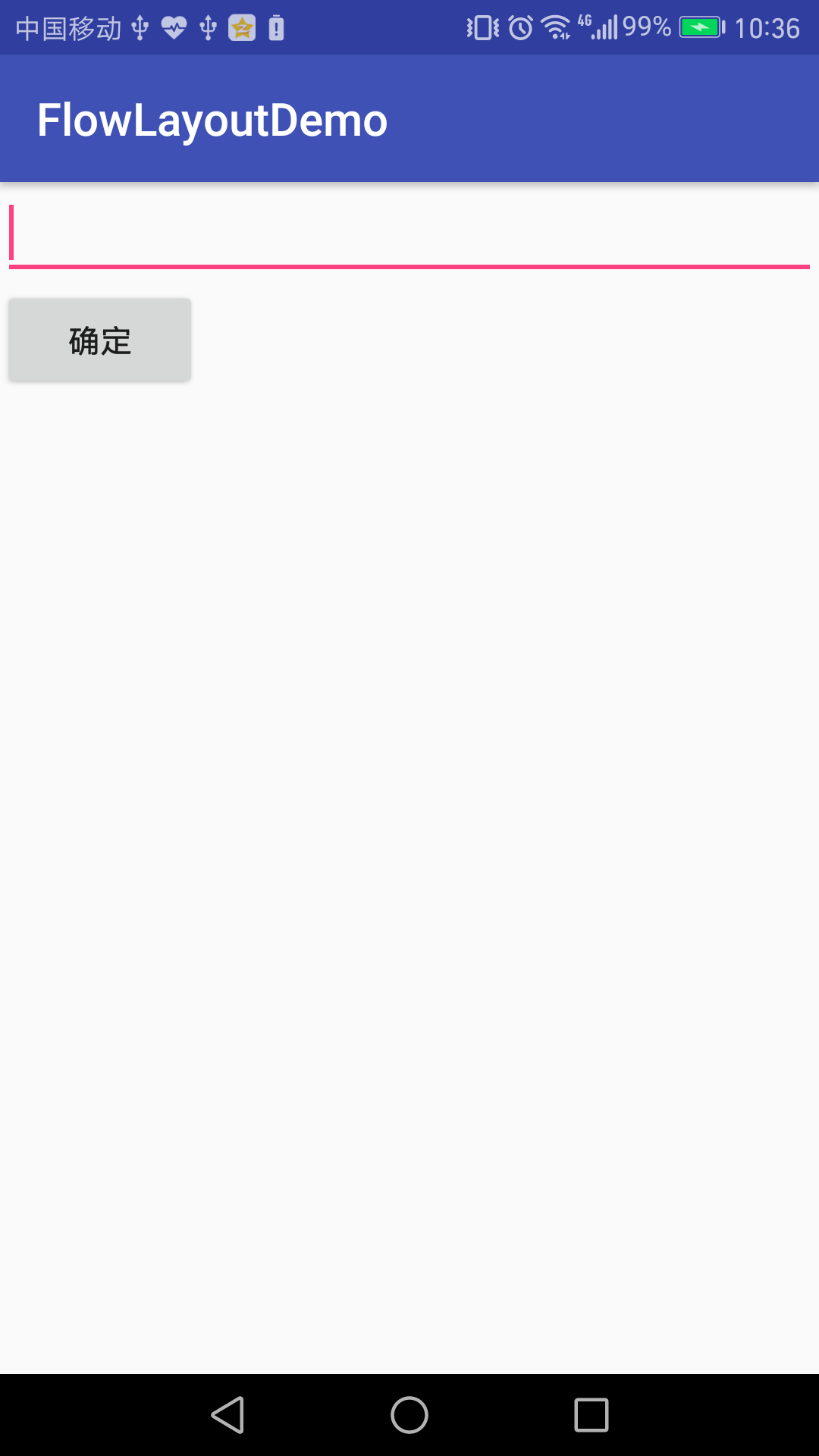Tap the FlowLayoutDemo title bar text
Viewport: 819px width, 1456px height.
click(212, 118)
